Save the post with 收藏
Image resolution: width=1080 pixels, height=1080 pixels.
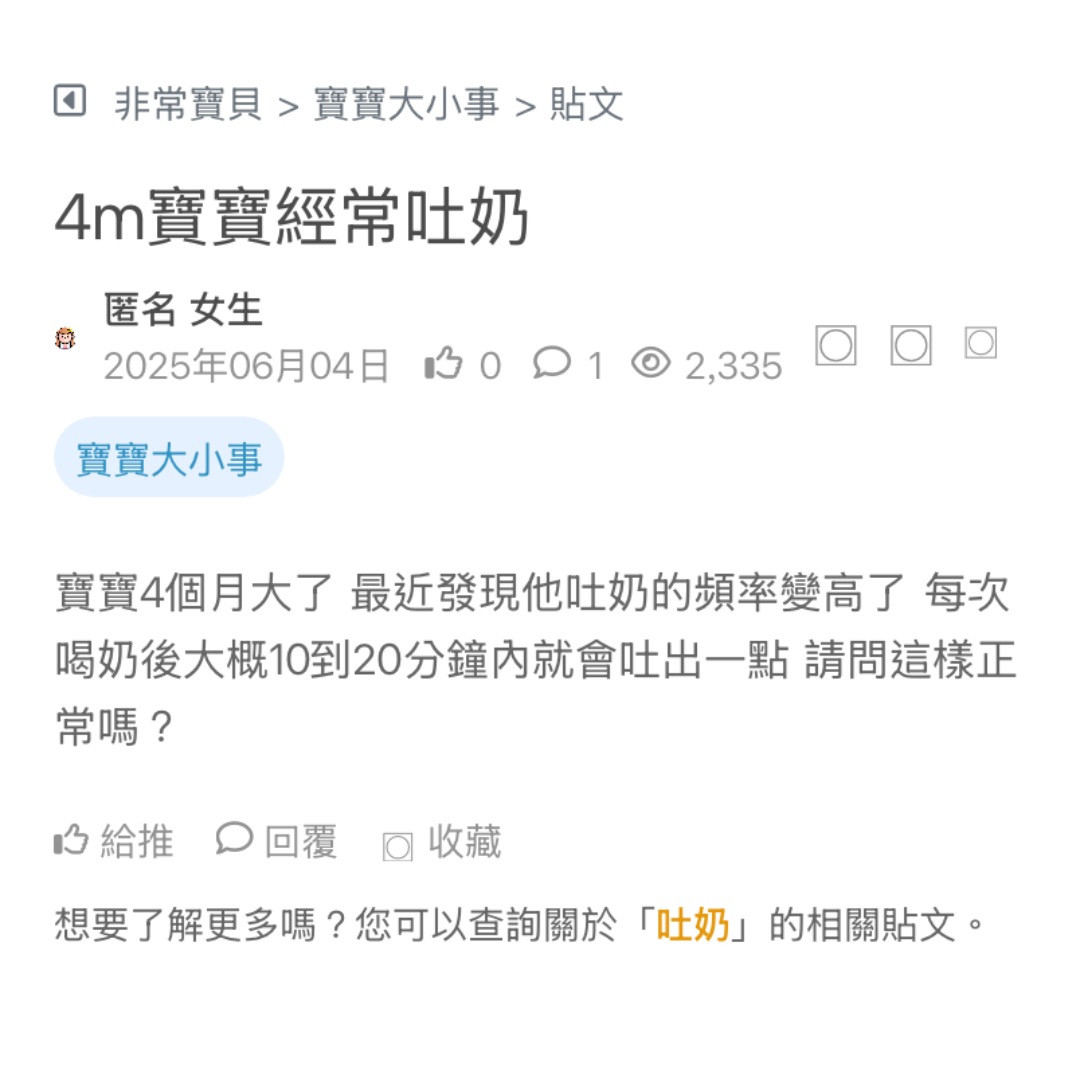(x=442, y=843)
